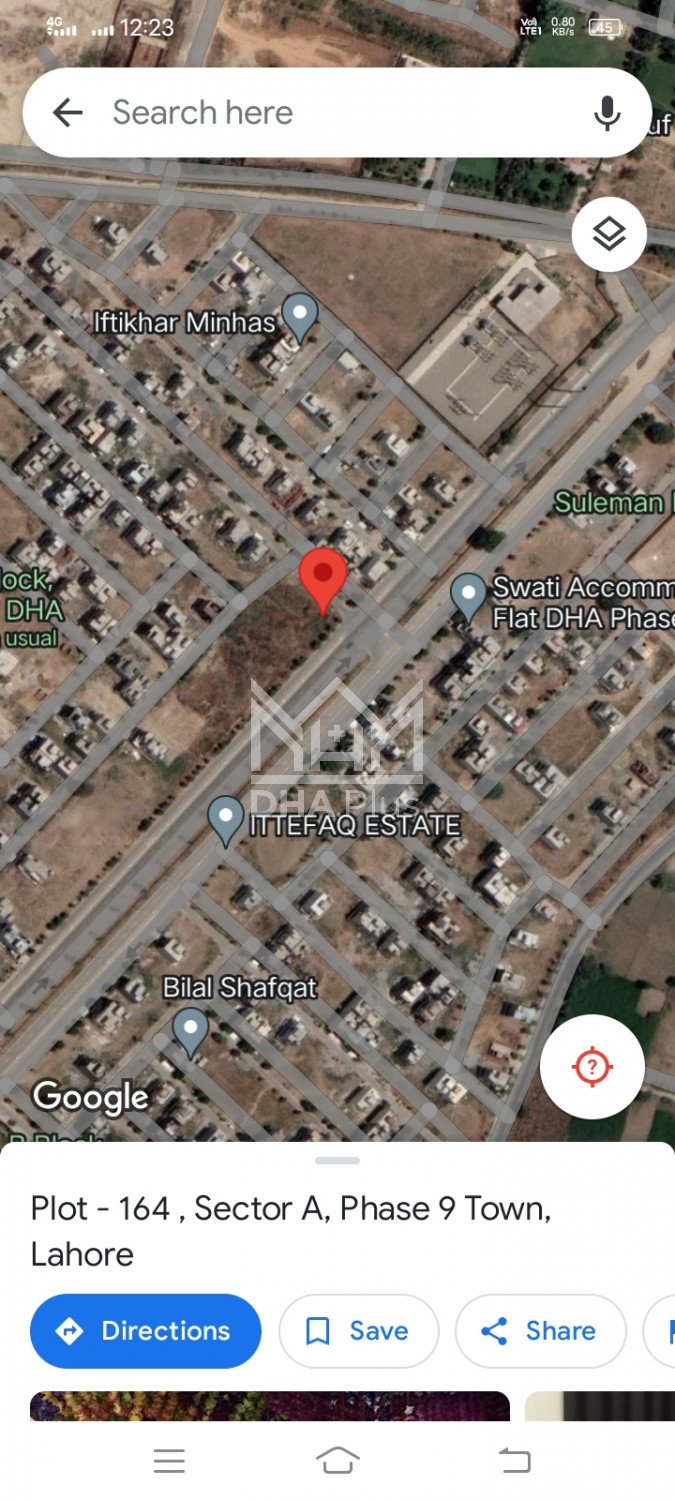Go to the system home screen
This screenshot has width=675, height=1500.
click(x=337, y=1461)
